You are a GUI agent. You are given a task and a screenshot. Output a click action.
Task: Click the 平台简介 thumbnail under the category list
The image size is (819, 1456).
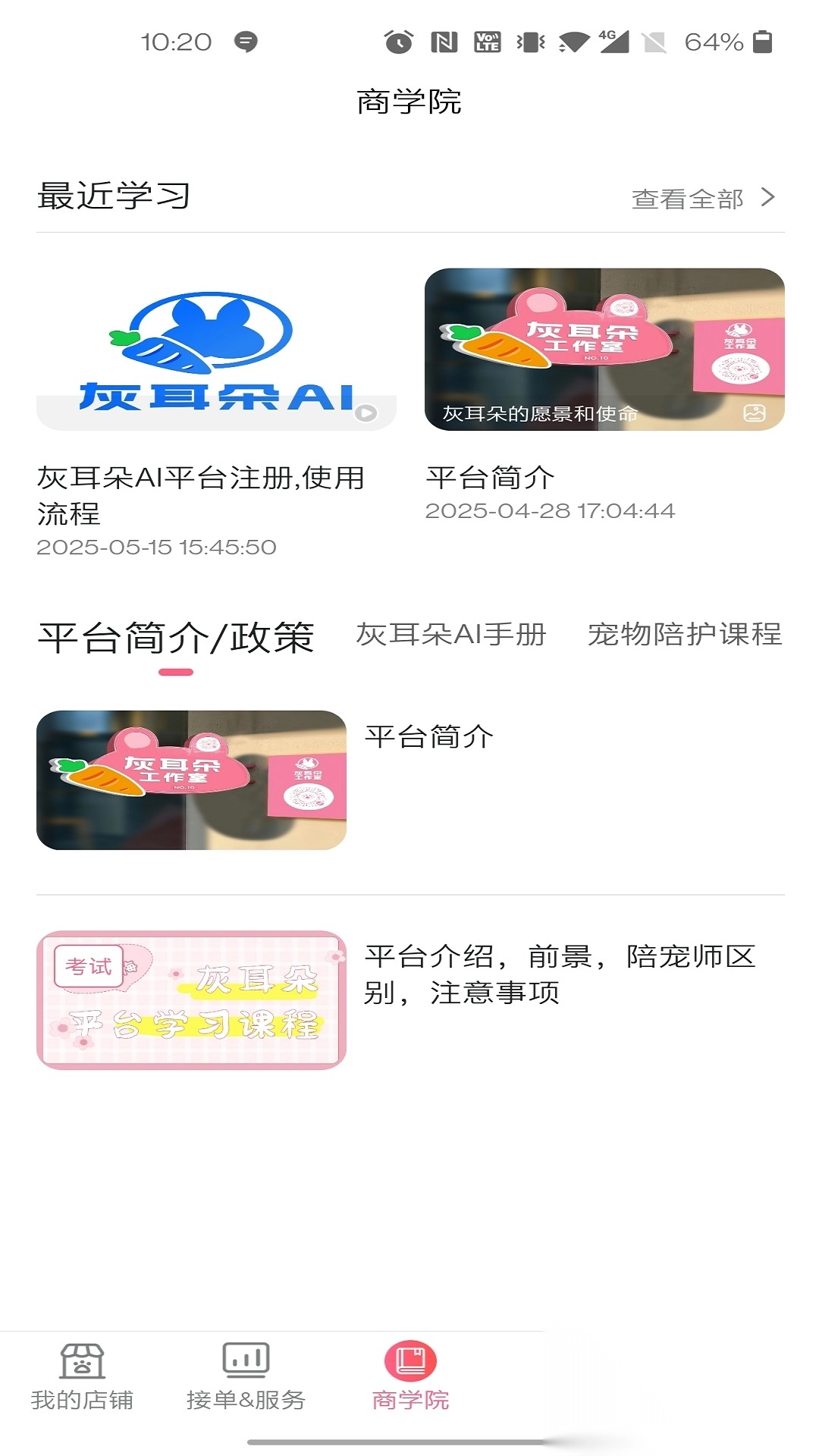click(190, 781)
